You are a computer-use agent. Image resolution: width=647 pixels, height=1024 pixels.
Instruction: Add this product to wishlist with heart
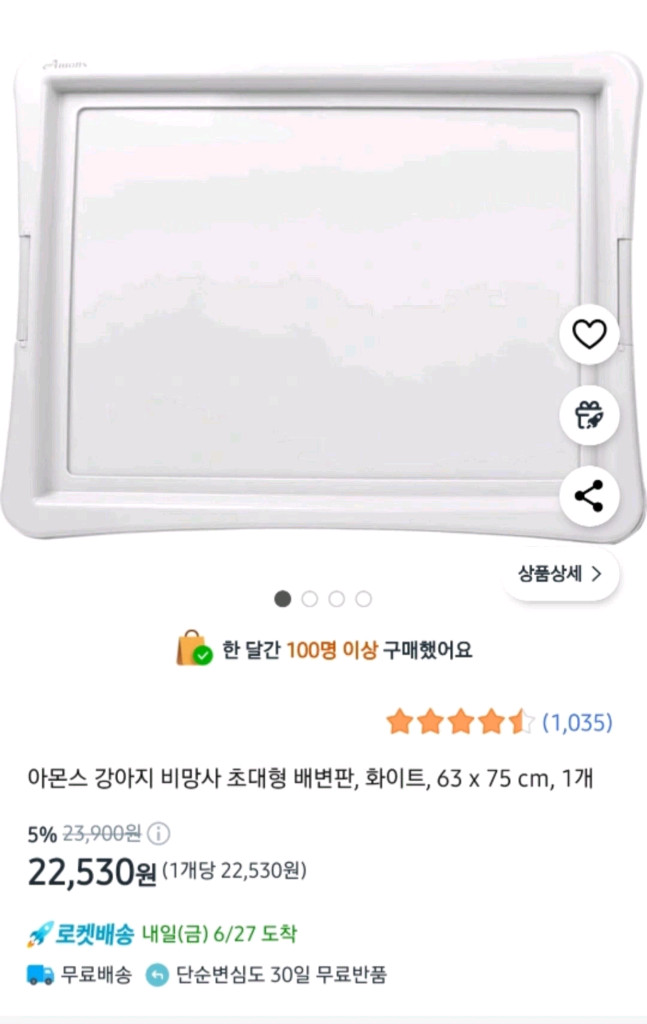point(589,334)
